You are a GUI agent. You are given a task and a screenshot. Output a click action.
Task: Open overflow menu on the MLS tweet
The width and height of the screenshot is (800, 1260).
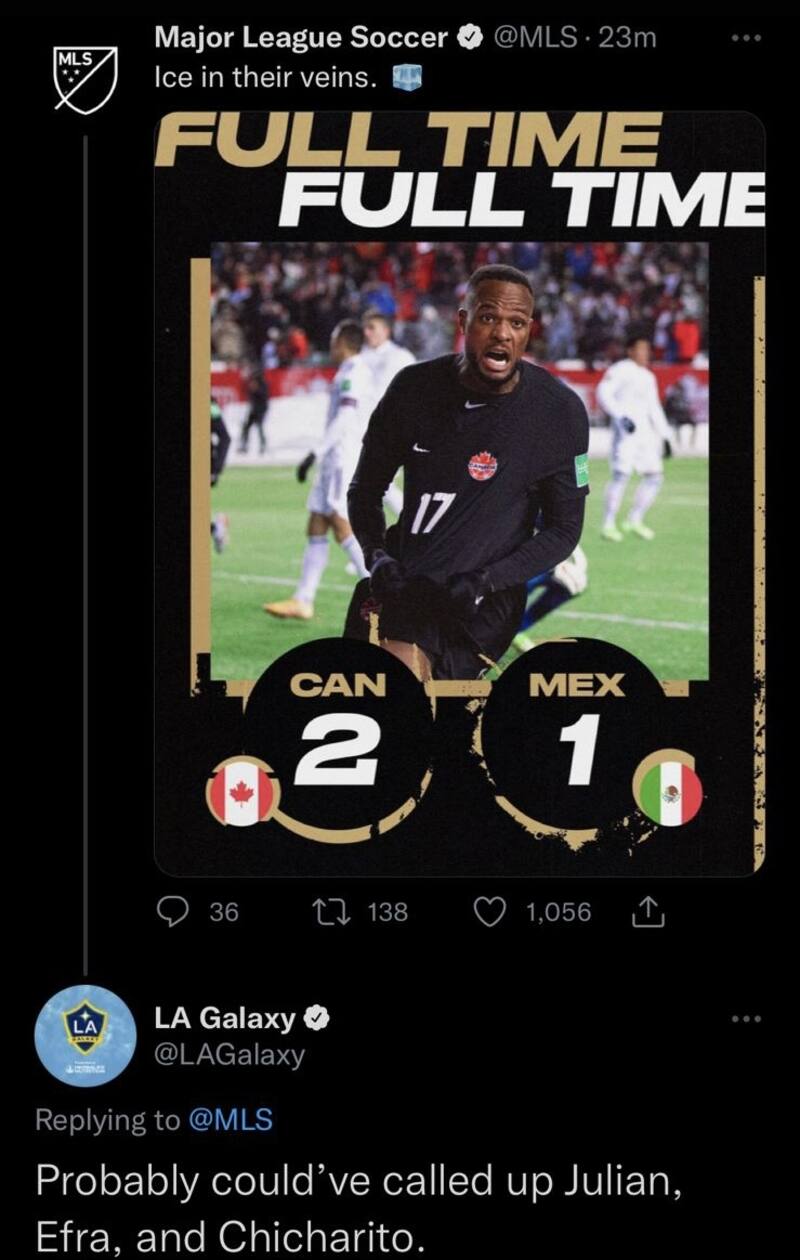[x=745, y=38]
